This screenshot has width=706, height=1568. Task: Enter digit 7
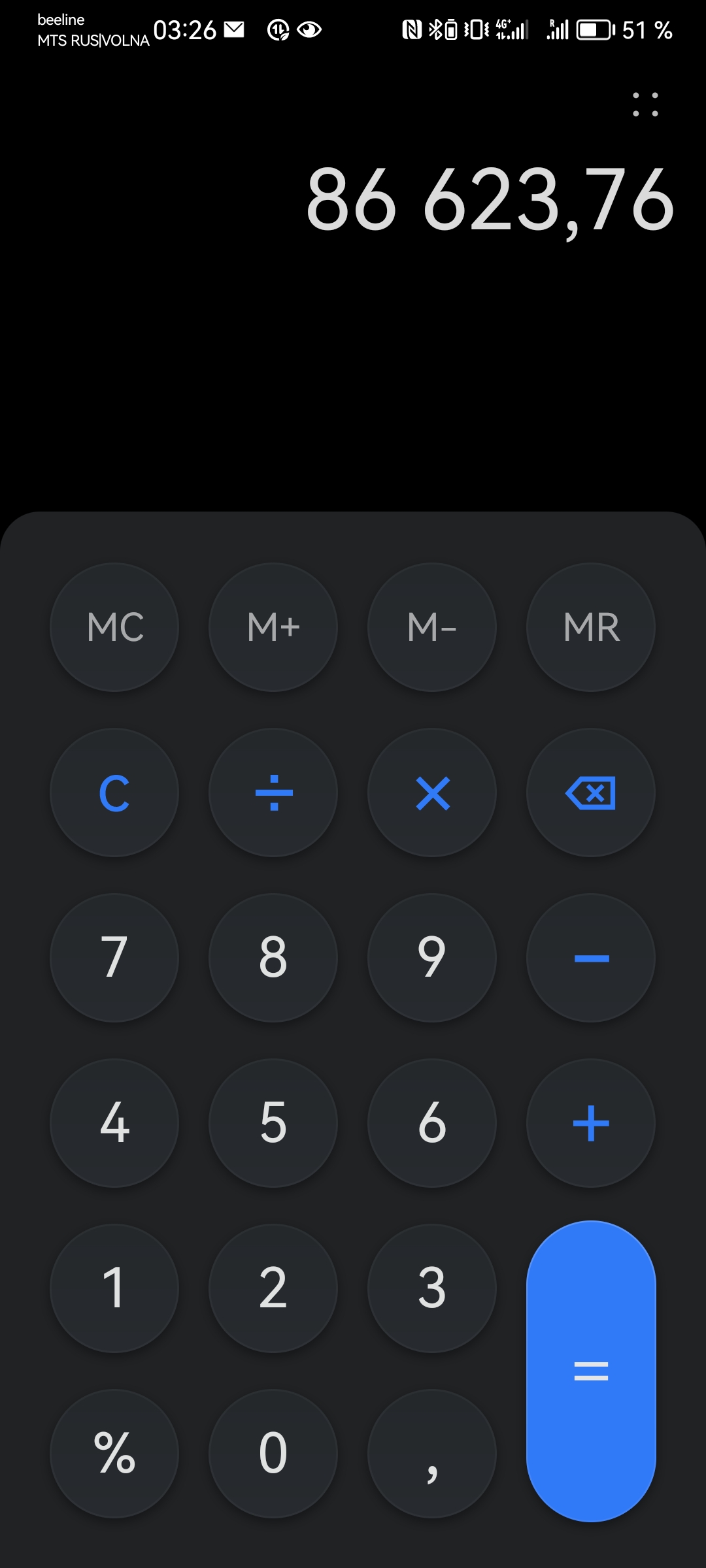114,958
